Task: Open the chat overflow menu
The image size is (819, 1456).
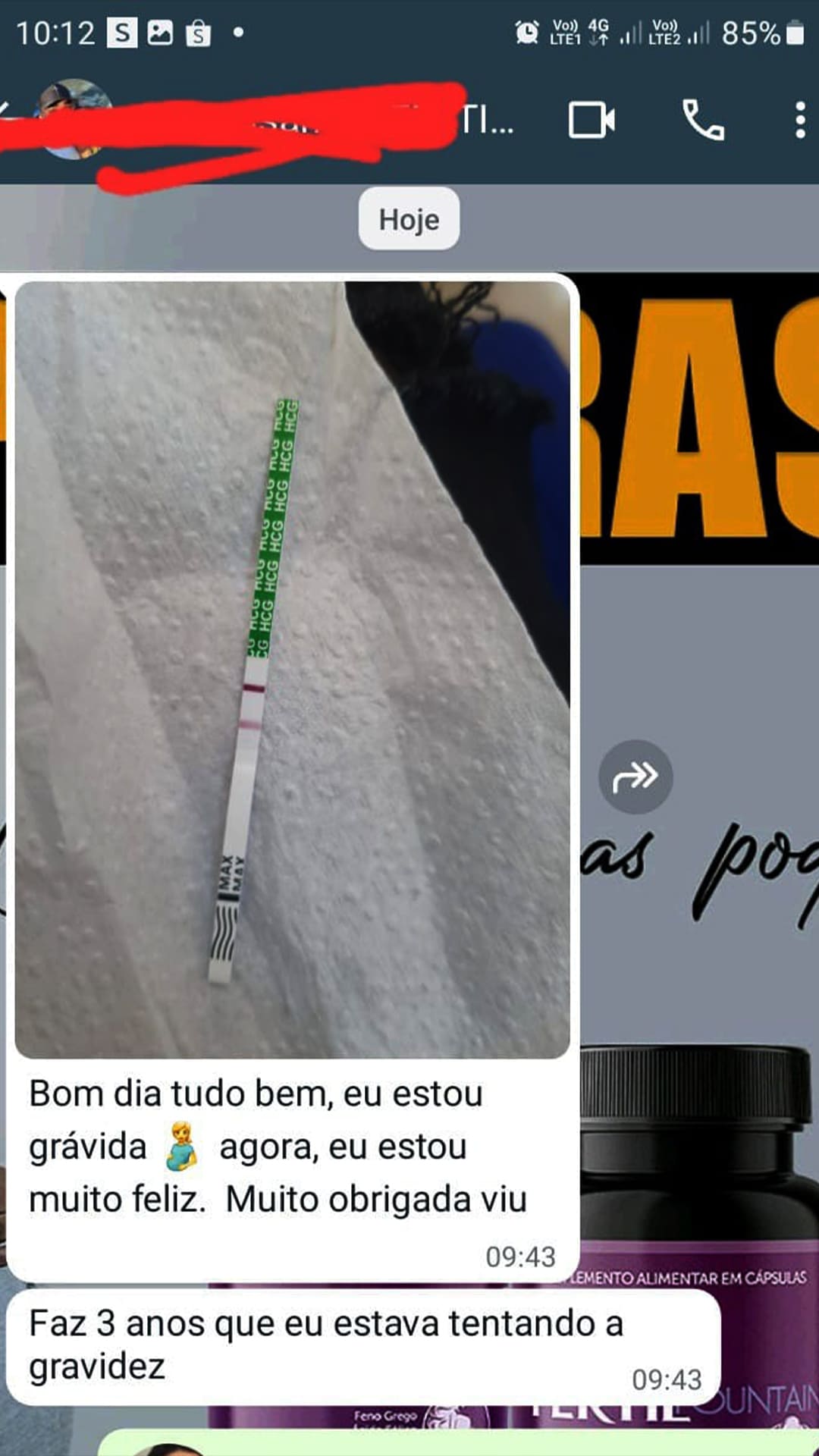Action: 799,120
